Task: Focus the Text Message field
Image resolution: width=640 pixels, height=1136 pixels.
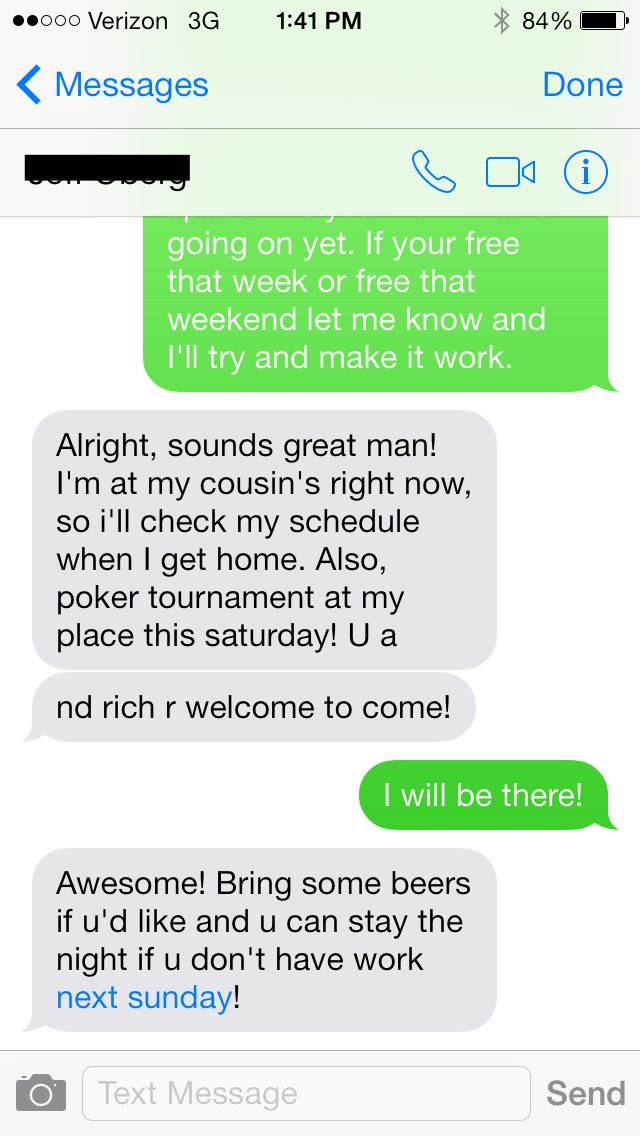Action: 306,1093
